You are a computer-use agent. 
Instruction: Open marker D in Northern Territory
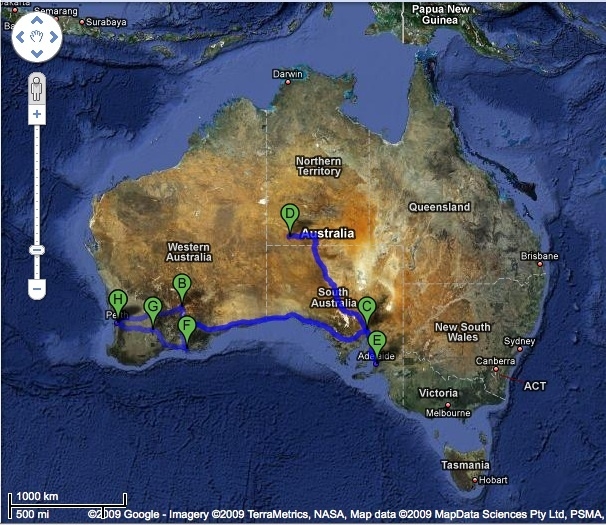coord(289,215)
